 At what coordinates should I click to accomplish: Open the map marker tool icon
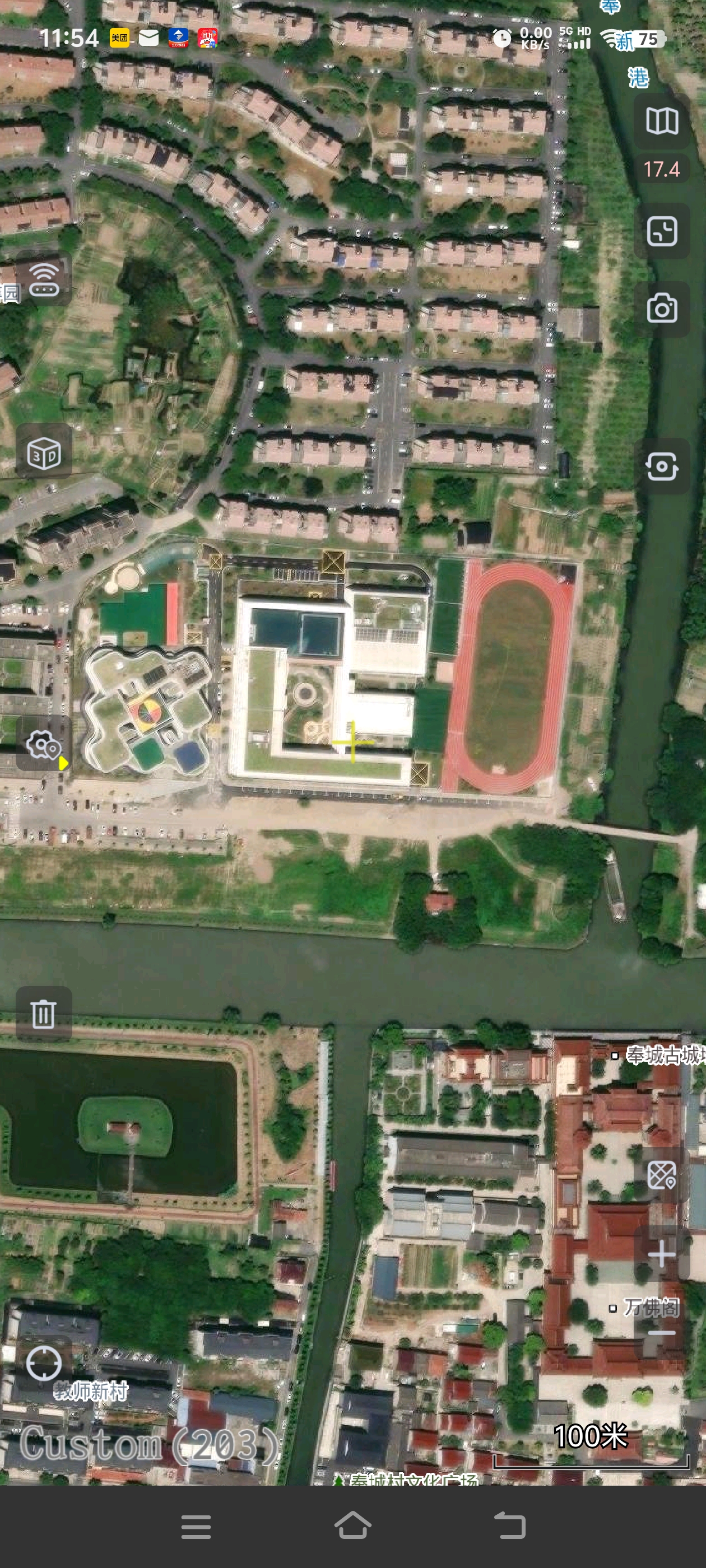(x=662, y=1175)
